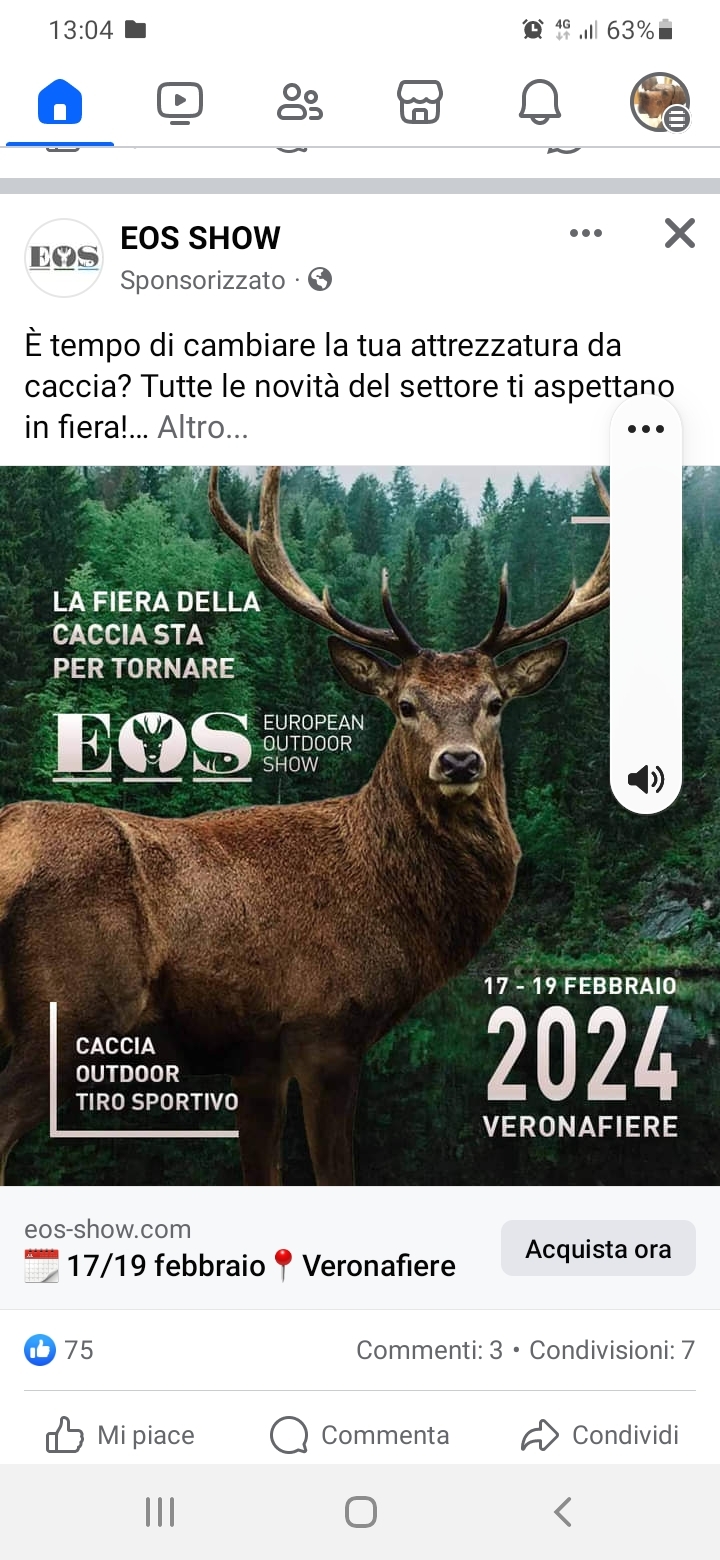Switch to the Home feed tab
The height and width of the screenshot is (1560, 720).
click(x=60, y=103)
